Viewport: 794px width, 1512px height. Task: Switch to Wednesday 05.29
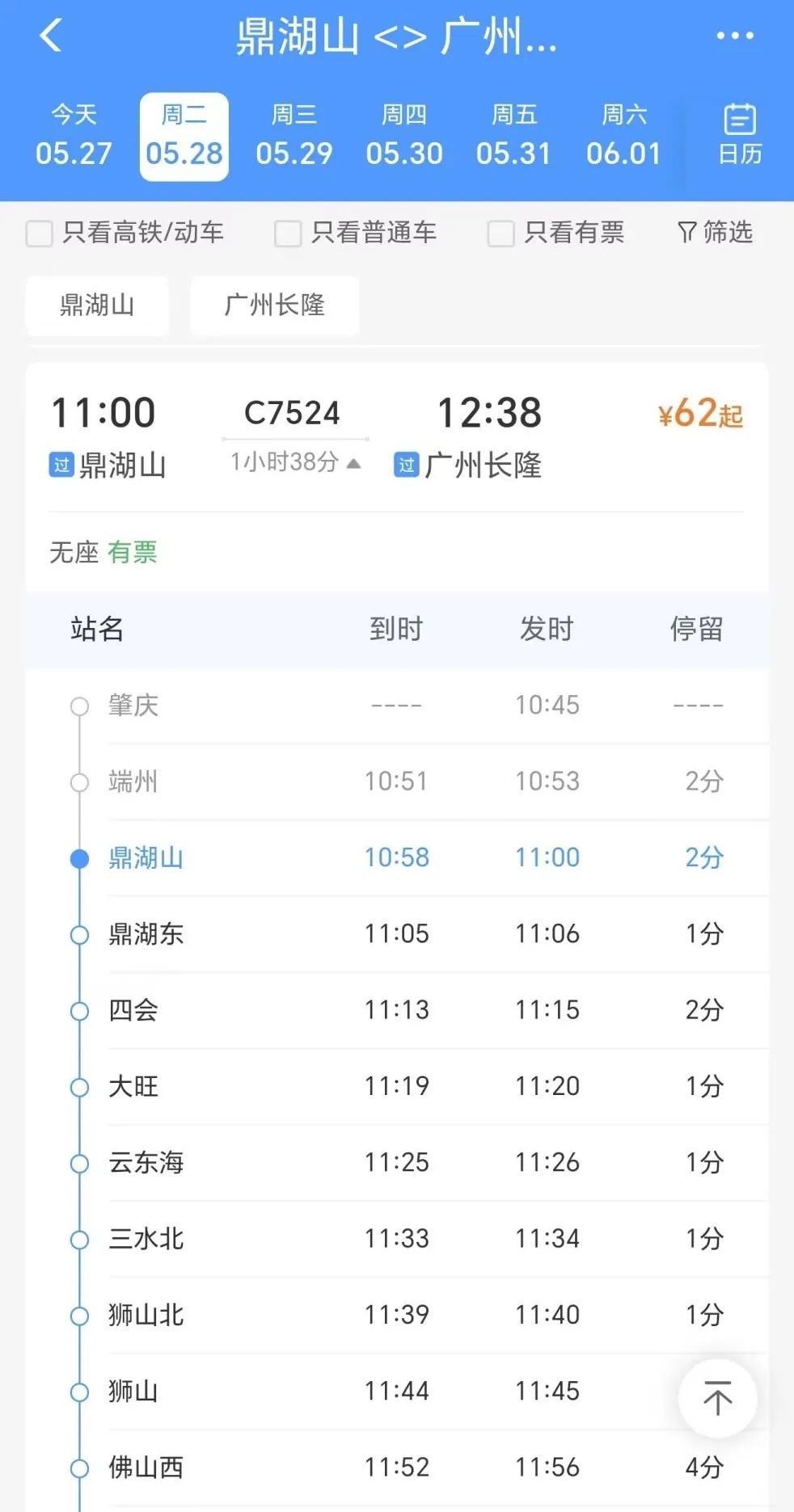(x=294, y=136)
